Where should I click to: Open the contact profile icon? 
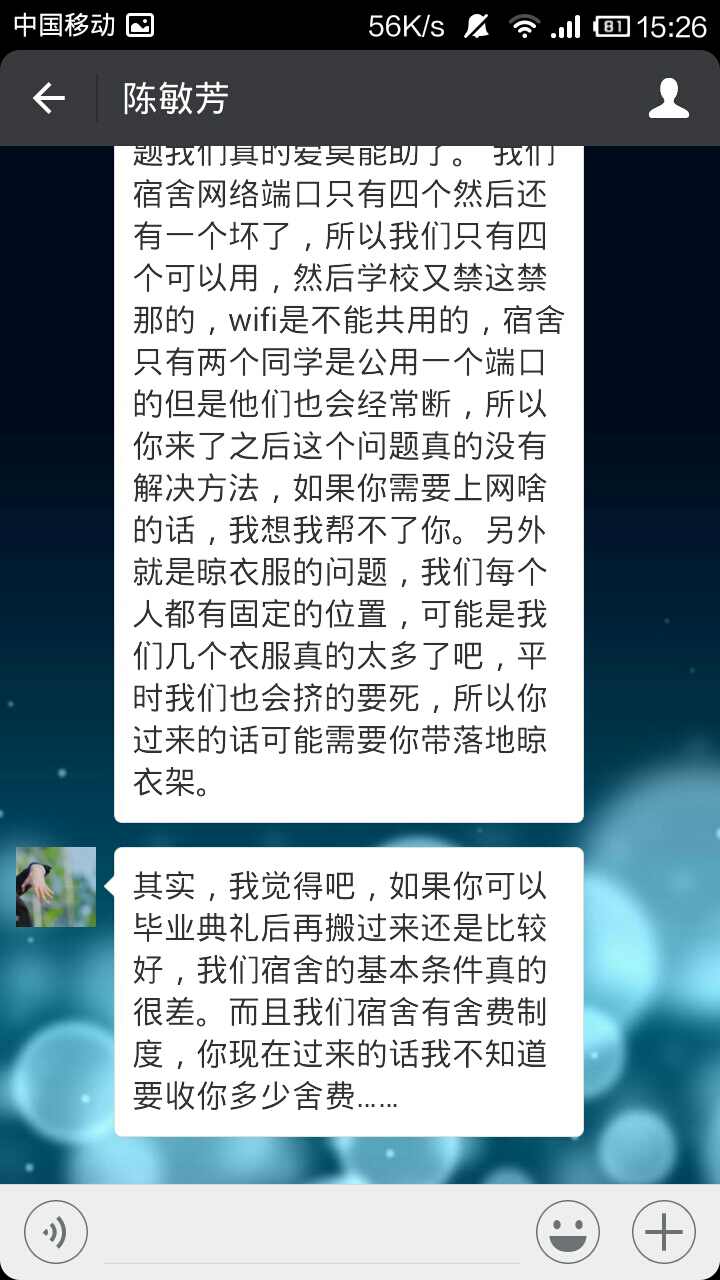click(669, 98)
